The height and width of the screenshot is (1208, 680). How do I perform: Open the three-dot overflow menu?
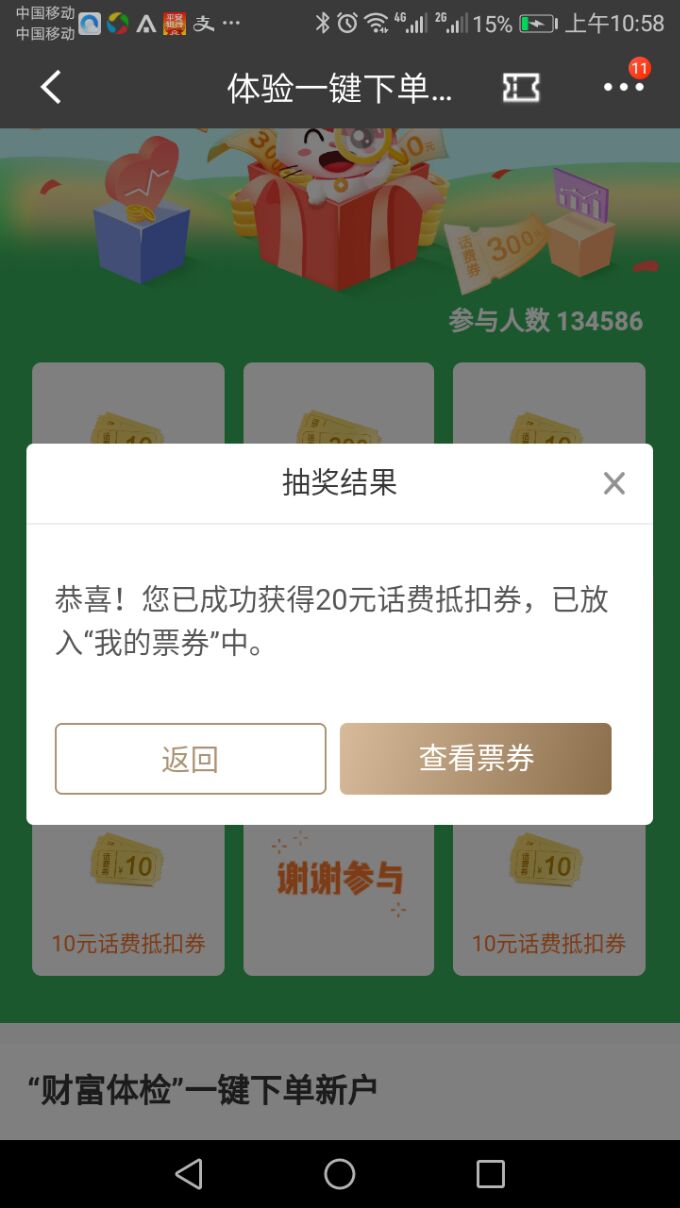coord(623,88)
